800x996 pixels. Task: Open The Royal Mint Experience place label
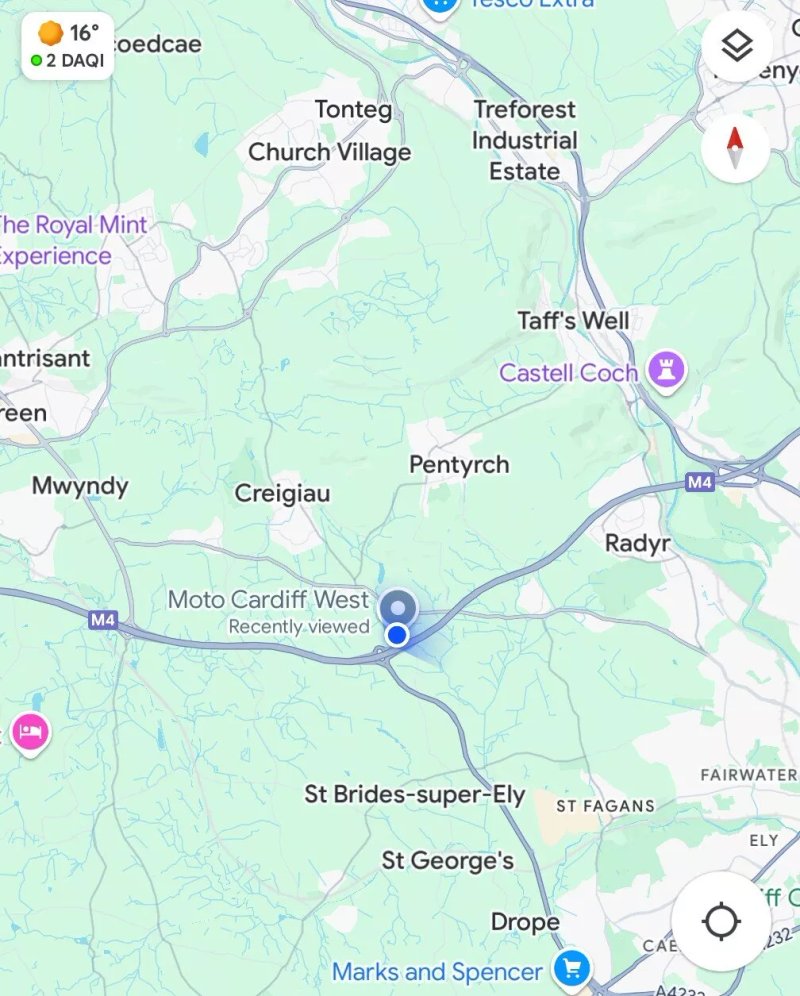pos(72,240)
